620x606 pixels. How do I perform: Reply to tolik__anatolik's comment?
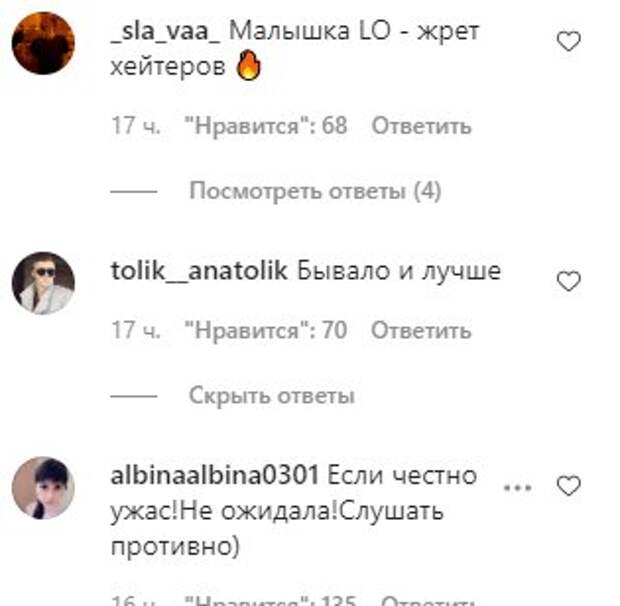tap(420, 331)
